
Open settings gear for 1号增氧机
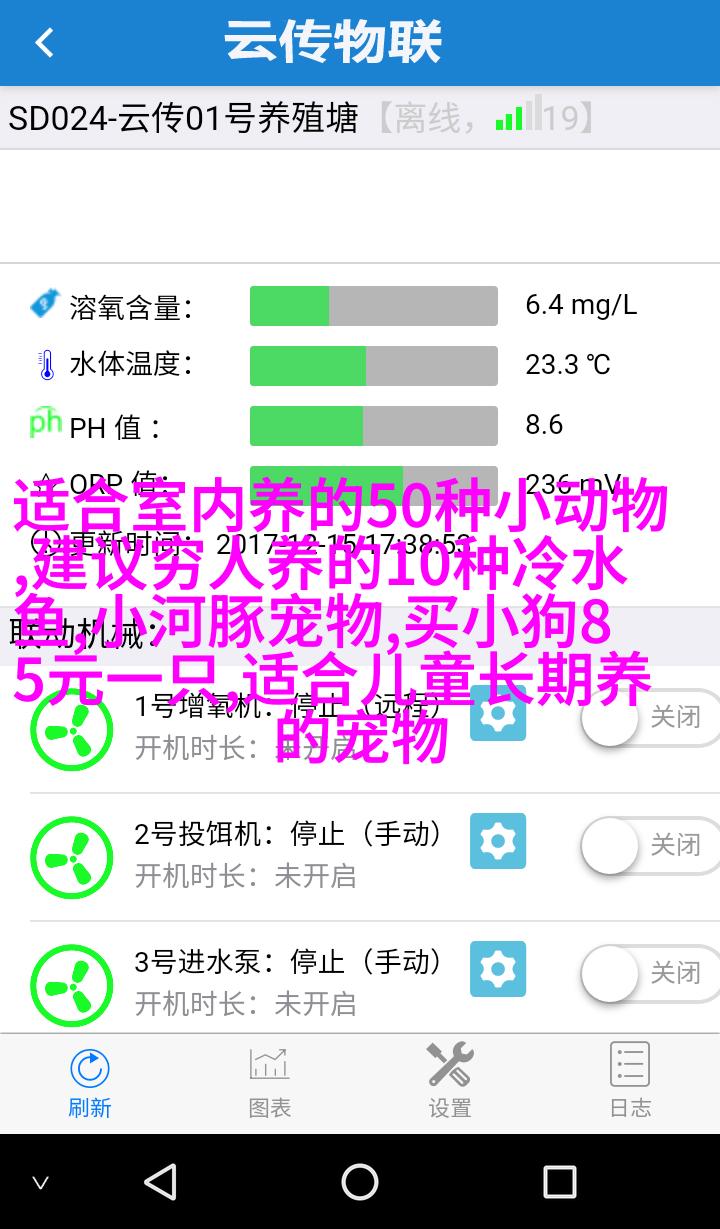click(x=498, y=713)
